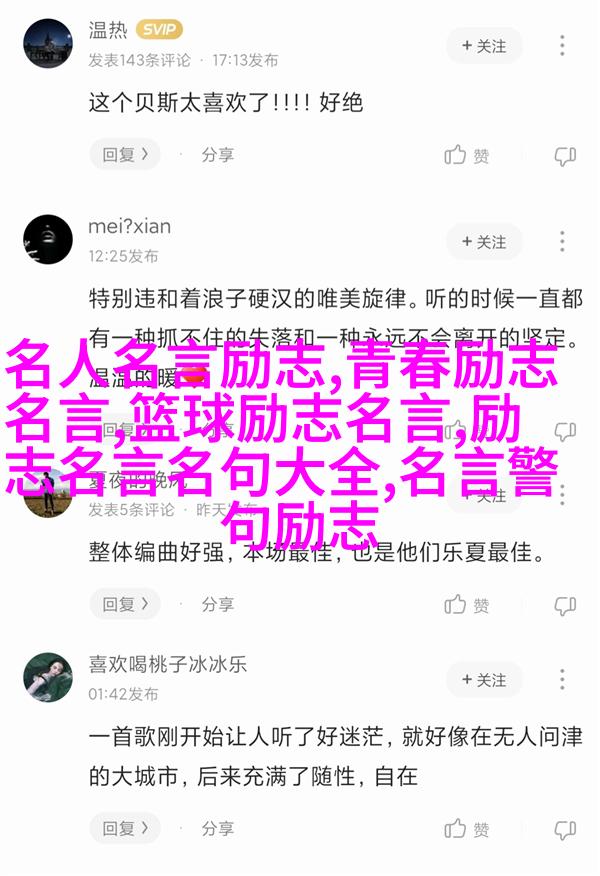This screenshot has height=876, width=600.
Task: Reply to the 贝斯太喜欢了 comment
Action: click(125, 155)
